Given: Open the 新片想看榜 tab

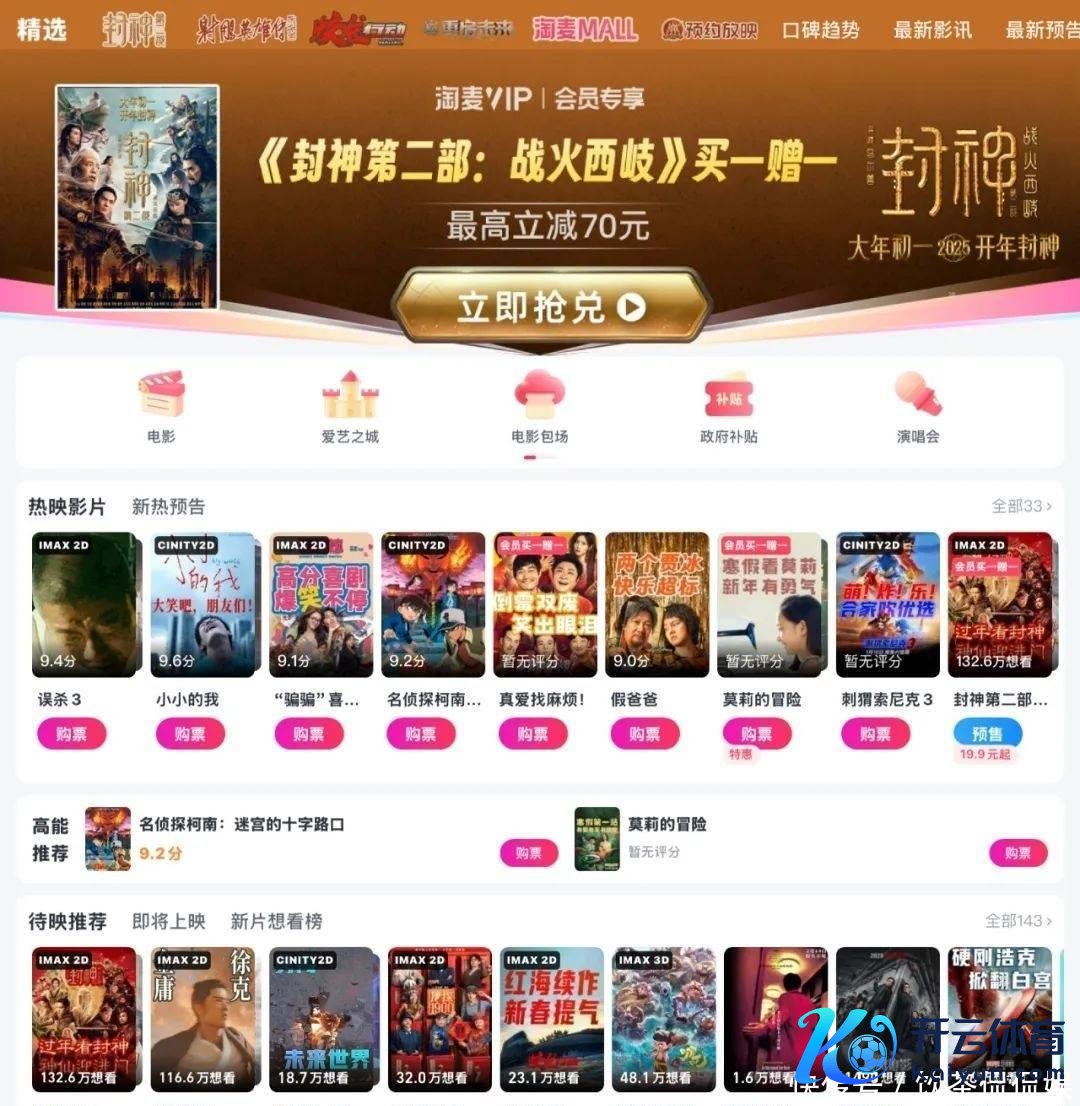Looking at the screenshot, I should (x=276, y=921).
